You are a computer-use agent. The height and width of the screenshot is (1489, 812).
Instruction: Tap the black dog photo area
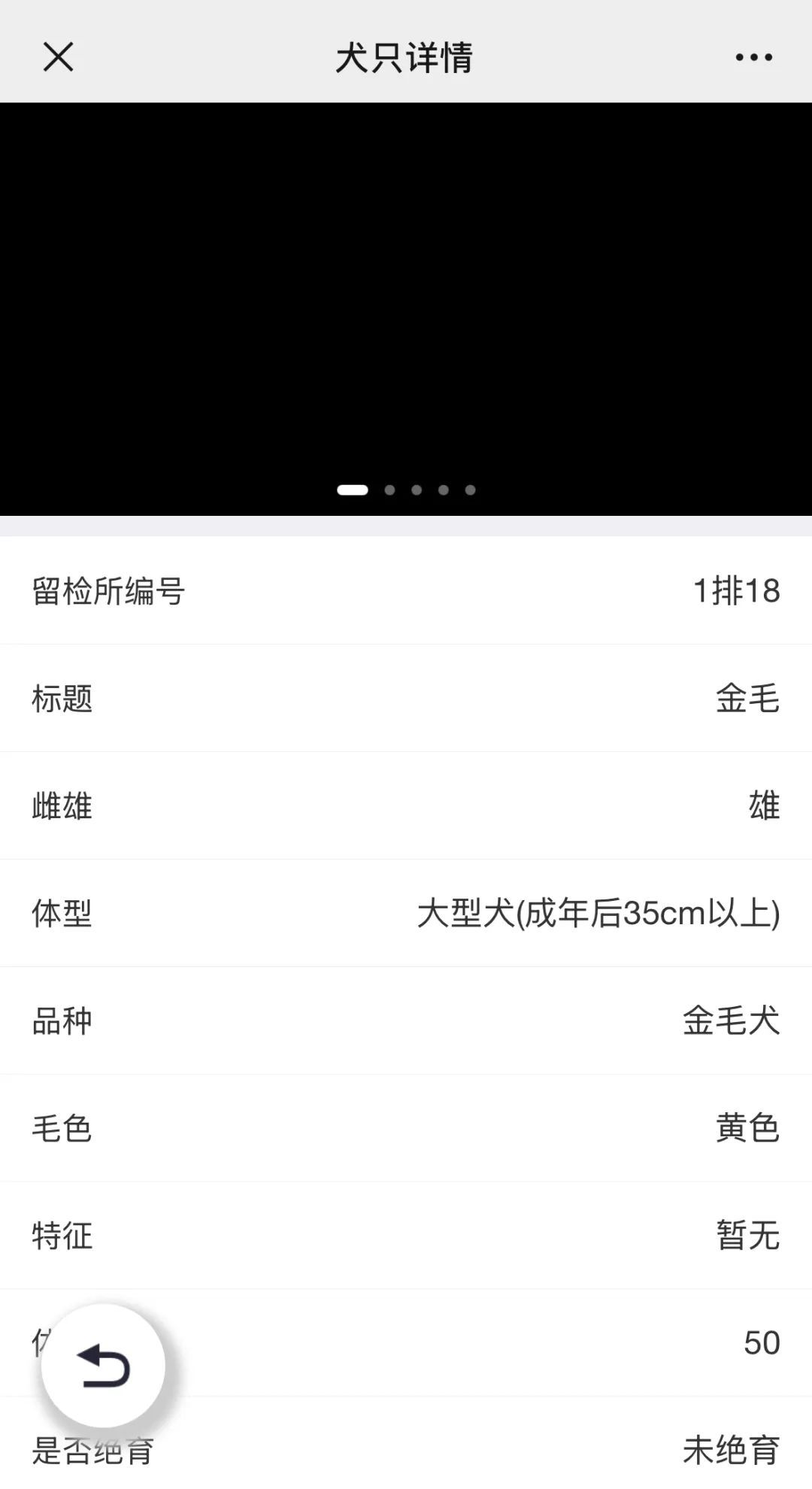click(x=406, y=301)
